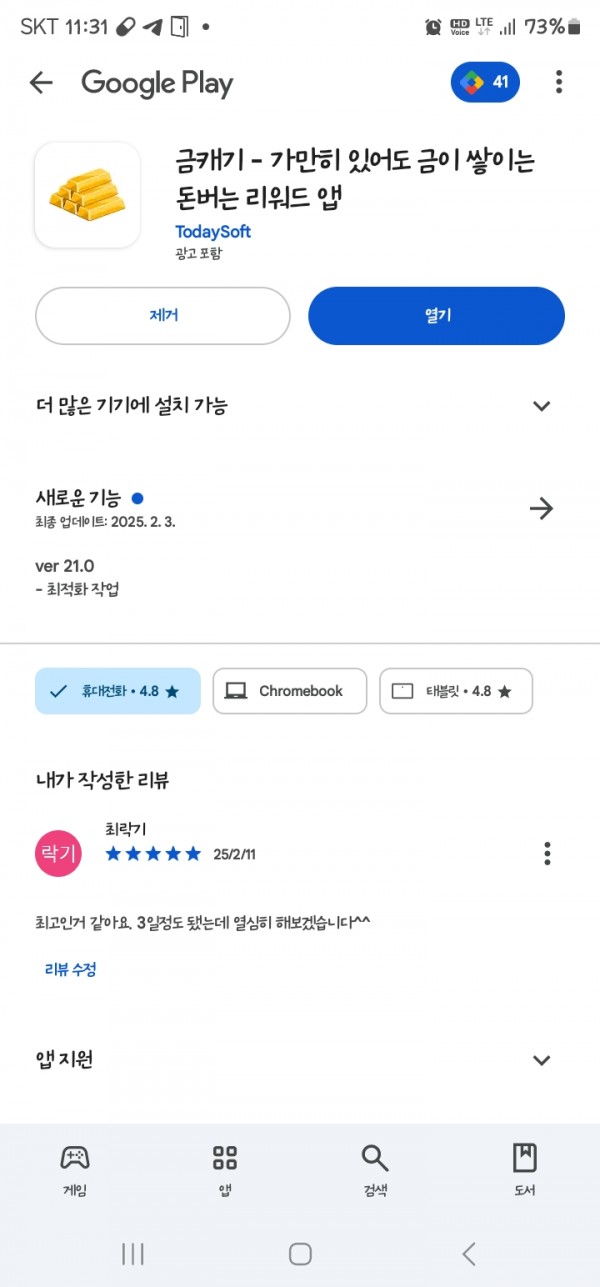The height and width of the screenshot is (1287, 600).
Task: Switch to the 게임 tab
Action: [75, 1170]
